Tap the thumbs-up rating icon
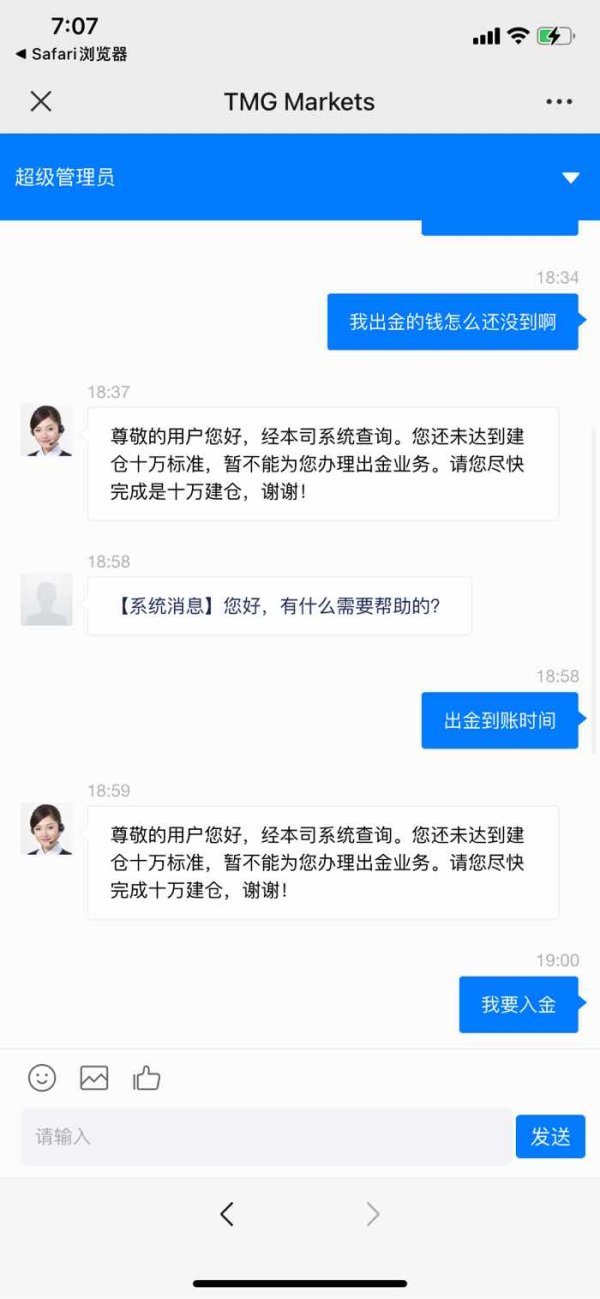Screen dimensions: 600x1299 146,1077
